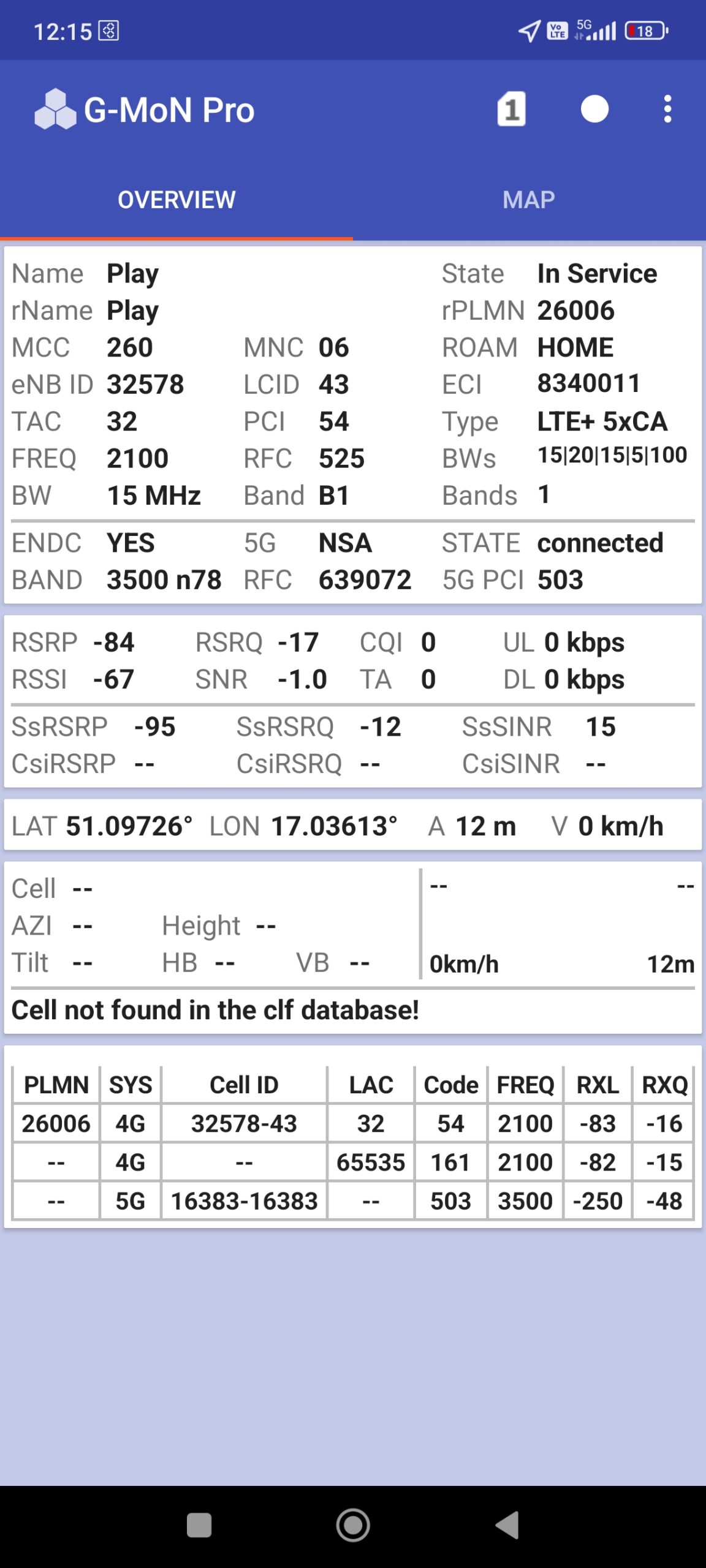Go to the home screen
The height and width of the screenshot is (1568, 706).
pyautogui.click(x=353, y=1525)
